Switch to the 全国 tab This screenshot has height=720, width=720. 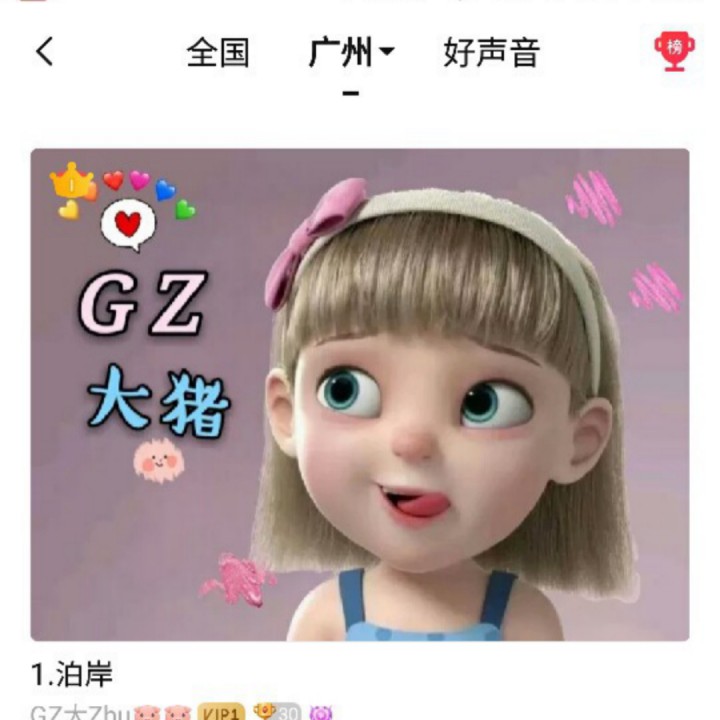[x=218, y=52]
